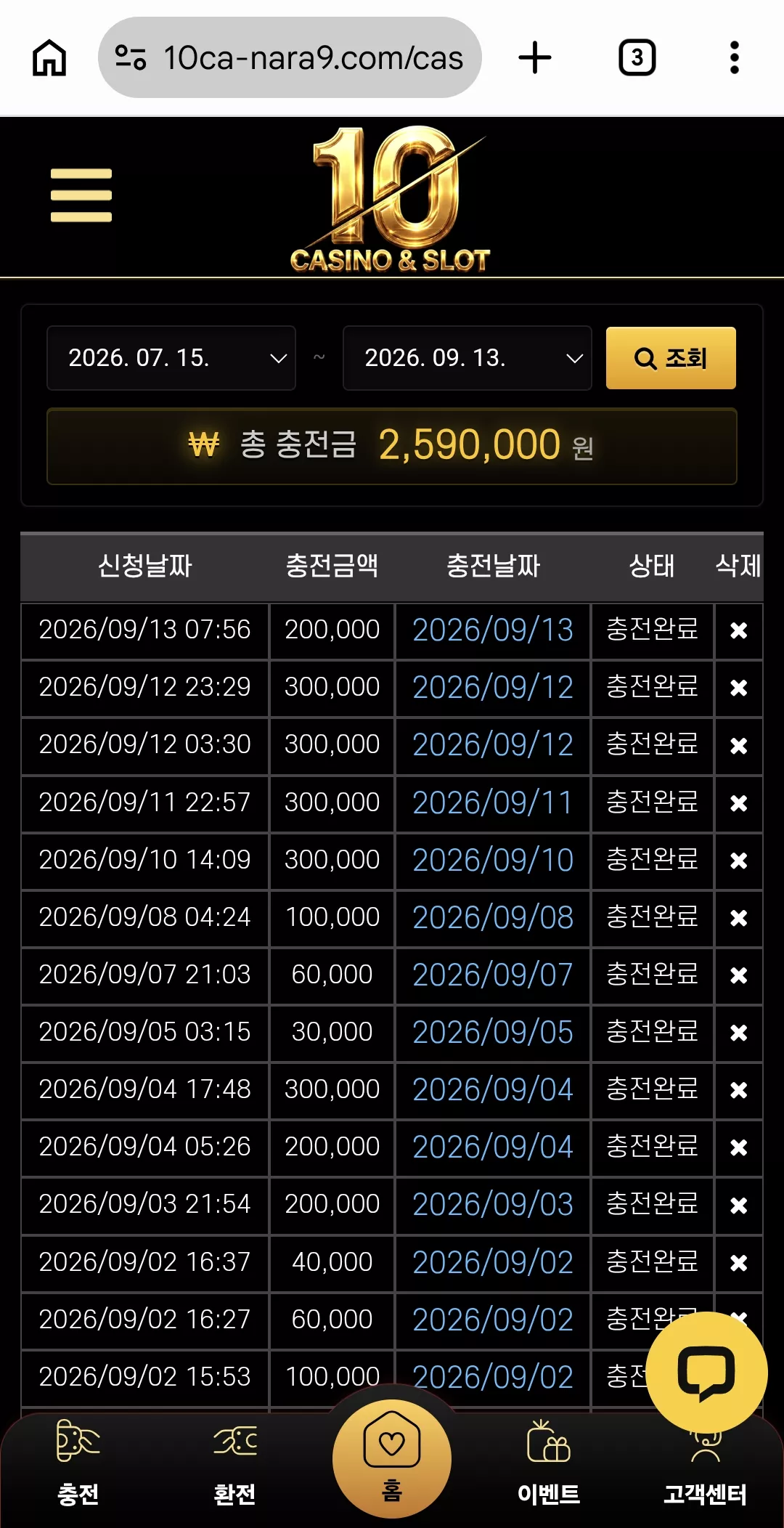Open a new browser tab
784x1528 pixels.
click(535, 57)
